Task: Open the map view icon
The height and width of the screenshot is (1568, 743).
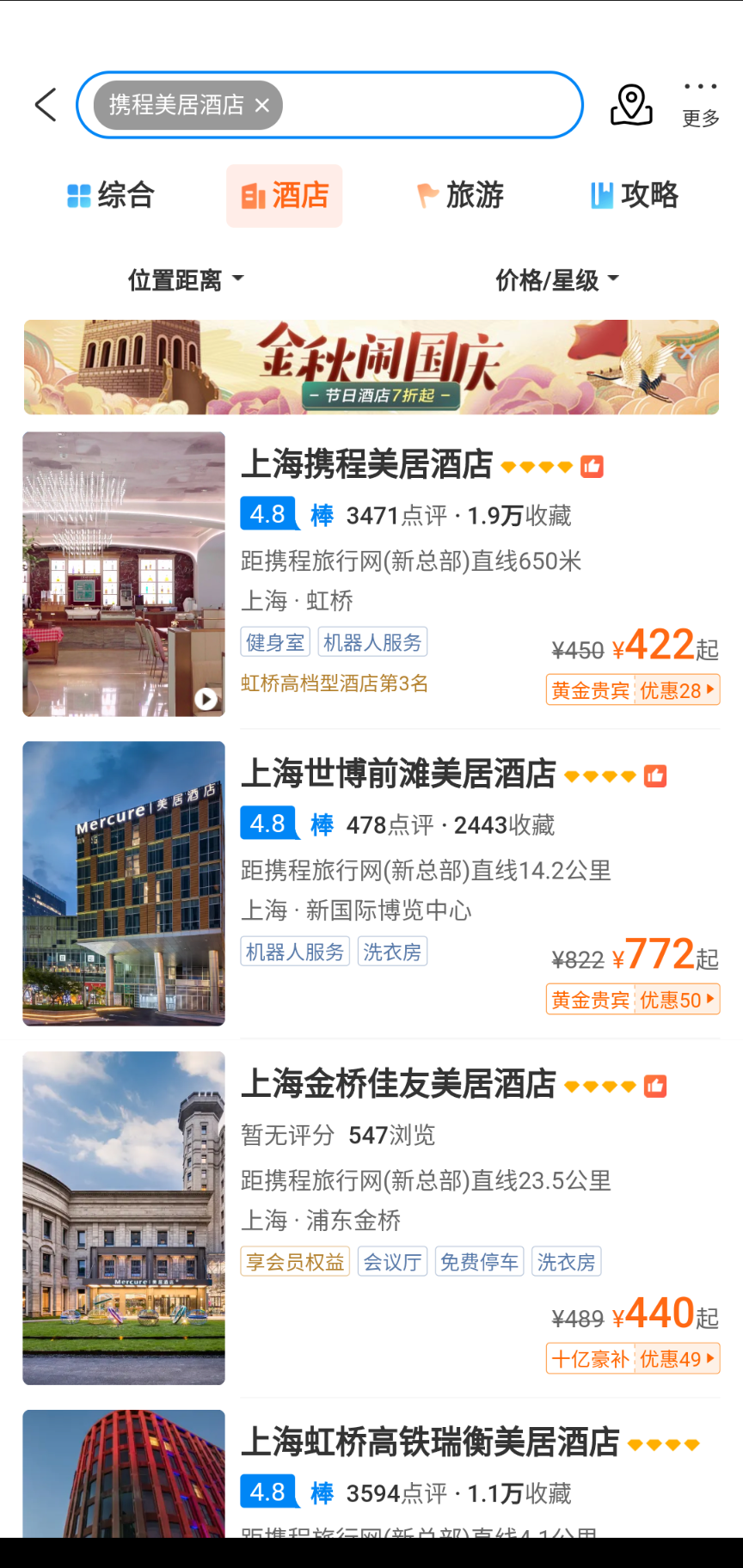Action: point(631,105)
